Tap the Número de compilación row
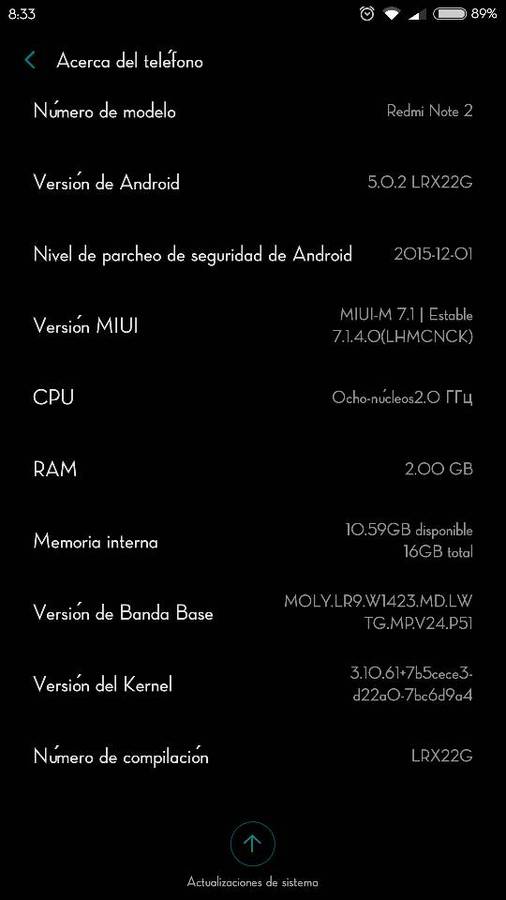The width and height of the screenshot is (506, 900). pos(253,756)
